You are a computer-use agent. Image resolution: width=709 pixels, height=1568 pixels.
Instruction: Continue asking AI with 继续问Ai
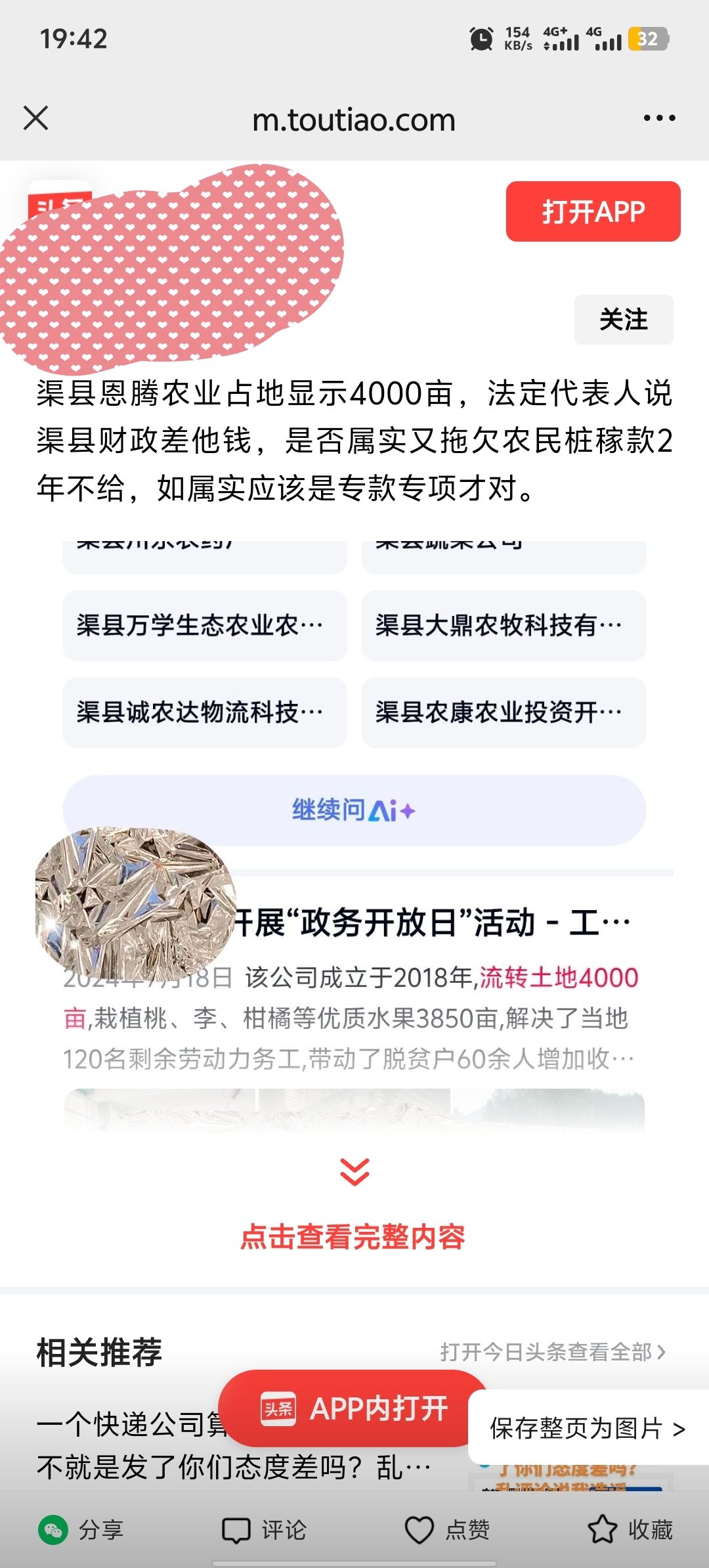click(x=354, y=810)
